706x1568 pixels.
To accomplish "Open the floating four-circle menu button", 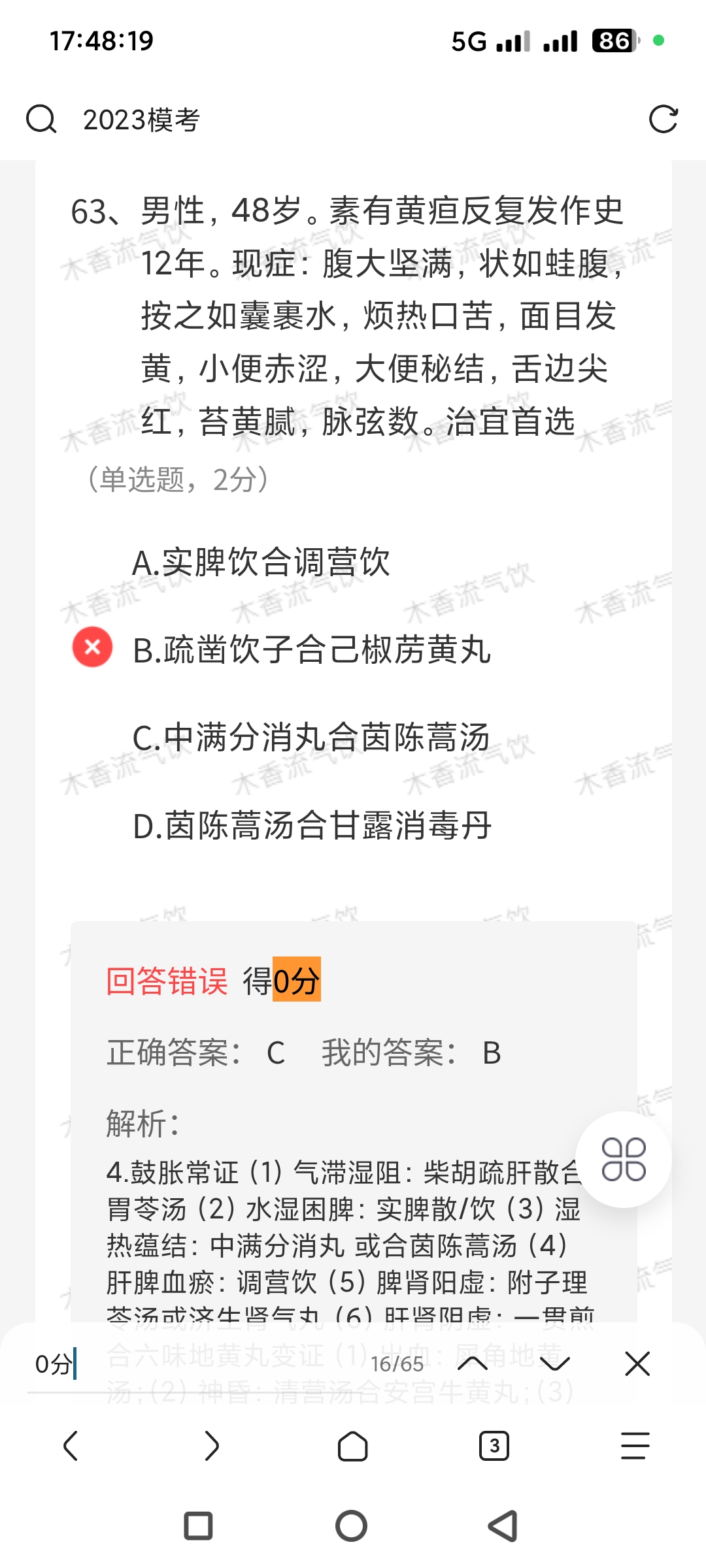I will [x=624, y=1160].
